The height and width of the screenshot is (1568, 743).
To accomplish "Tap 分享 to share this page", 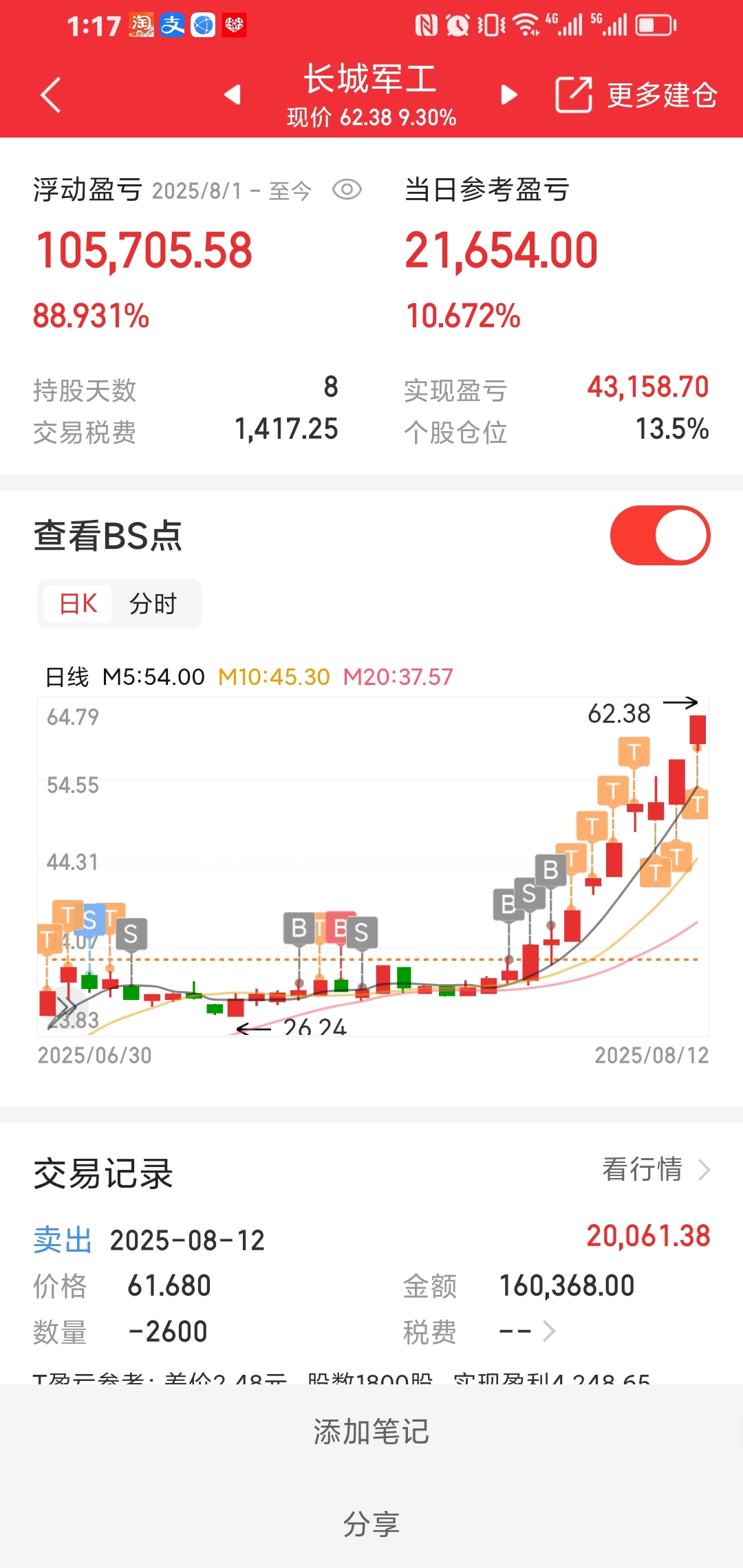I will coord(371,1523).
